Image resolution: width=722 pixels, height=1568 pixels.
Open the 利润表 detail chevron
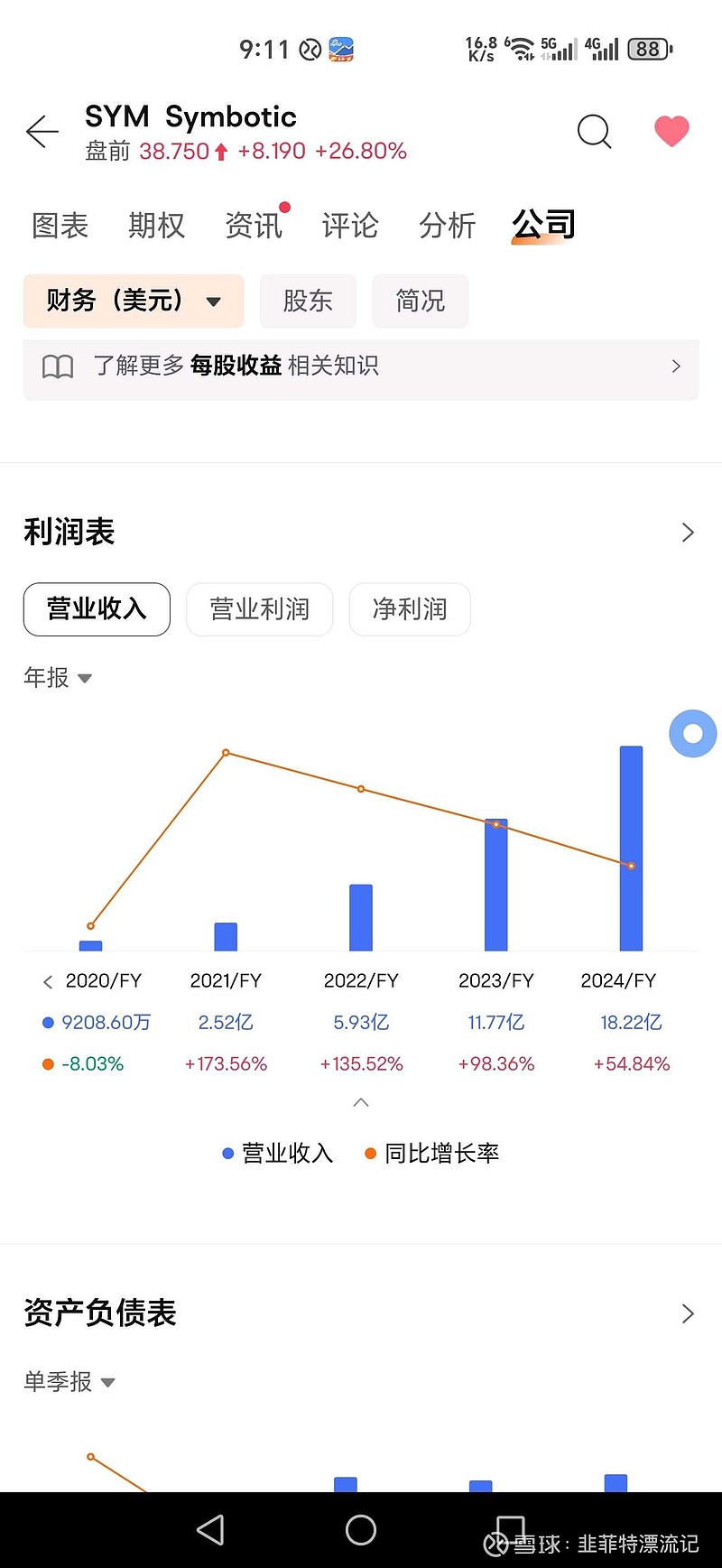point(688,533)
